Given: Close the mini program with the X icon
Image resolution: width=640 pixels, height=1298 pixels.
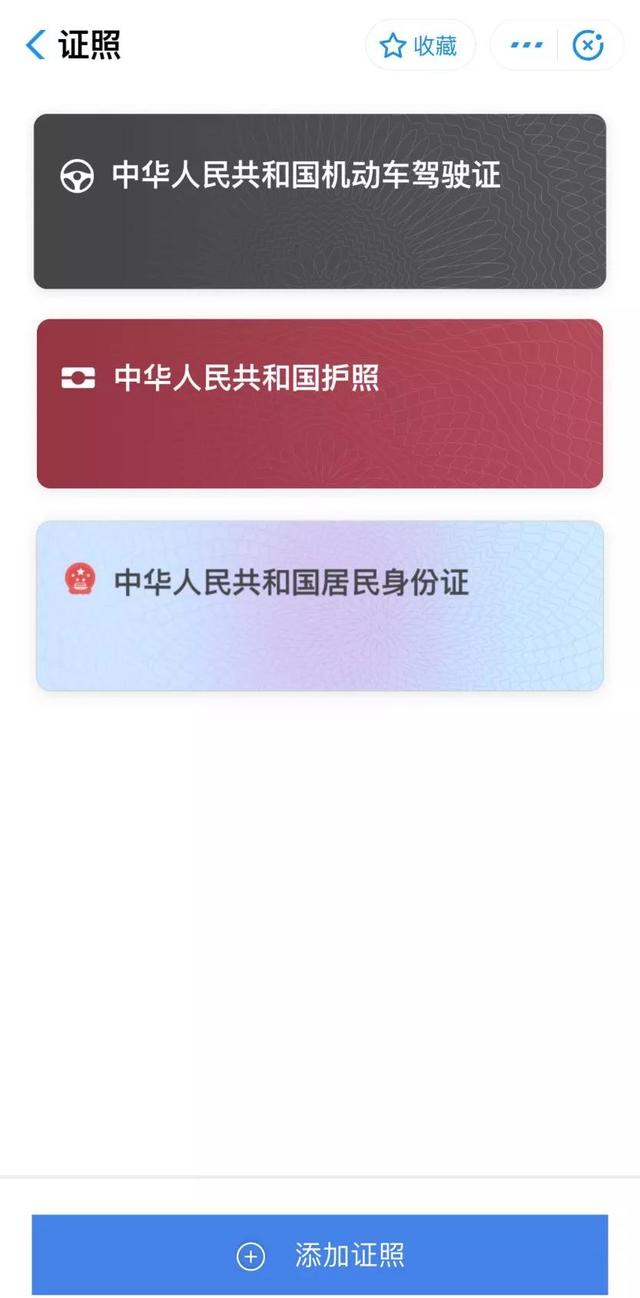Looking at the screenshot, I should click(588, 46).
